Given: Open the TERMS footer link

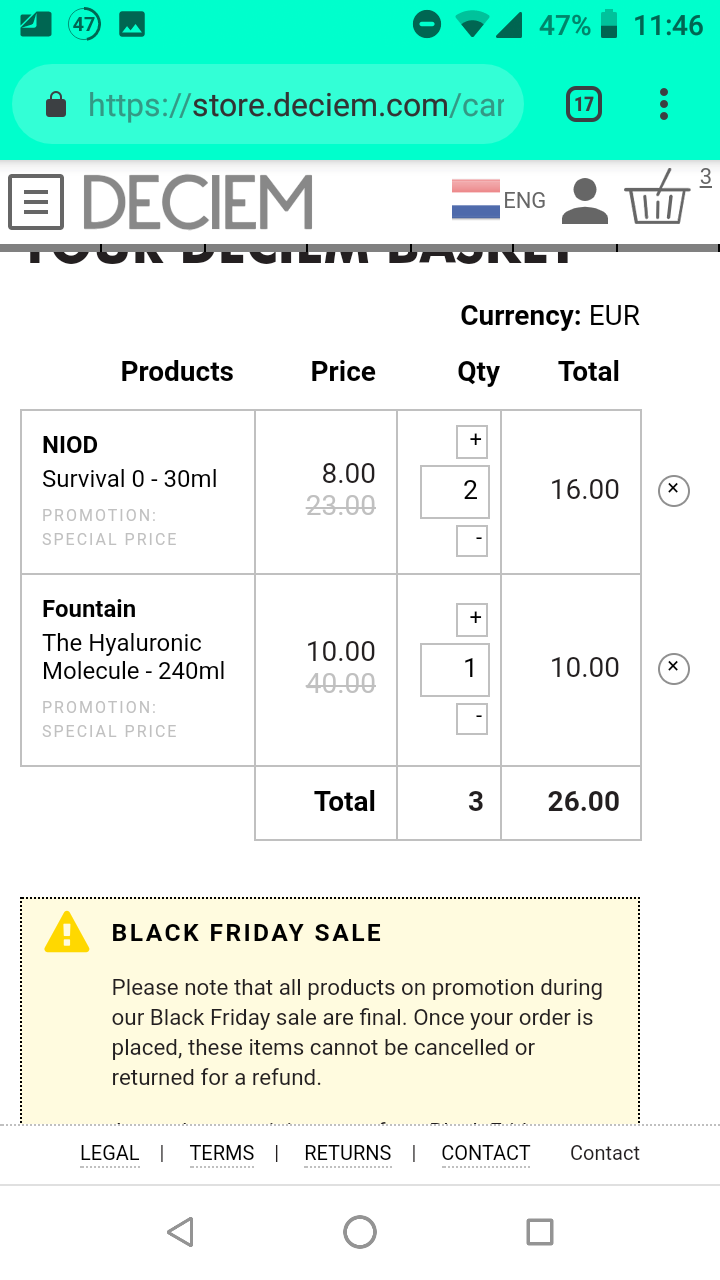Looking at the screenshot, I should tap(222, 1153).
